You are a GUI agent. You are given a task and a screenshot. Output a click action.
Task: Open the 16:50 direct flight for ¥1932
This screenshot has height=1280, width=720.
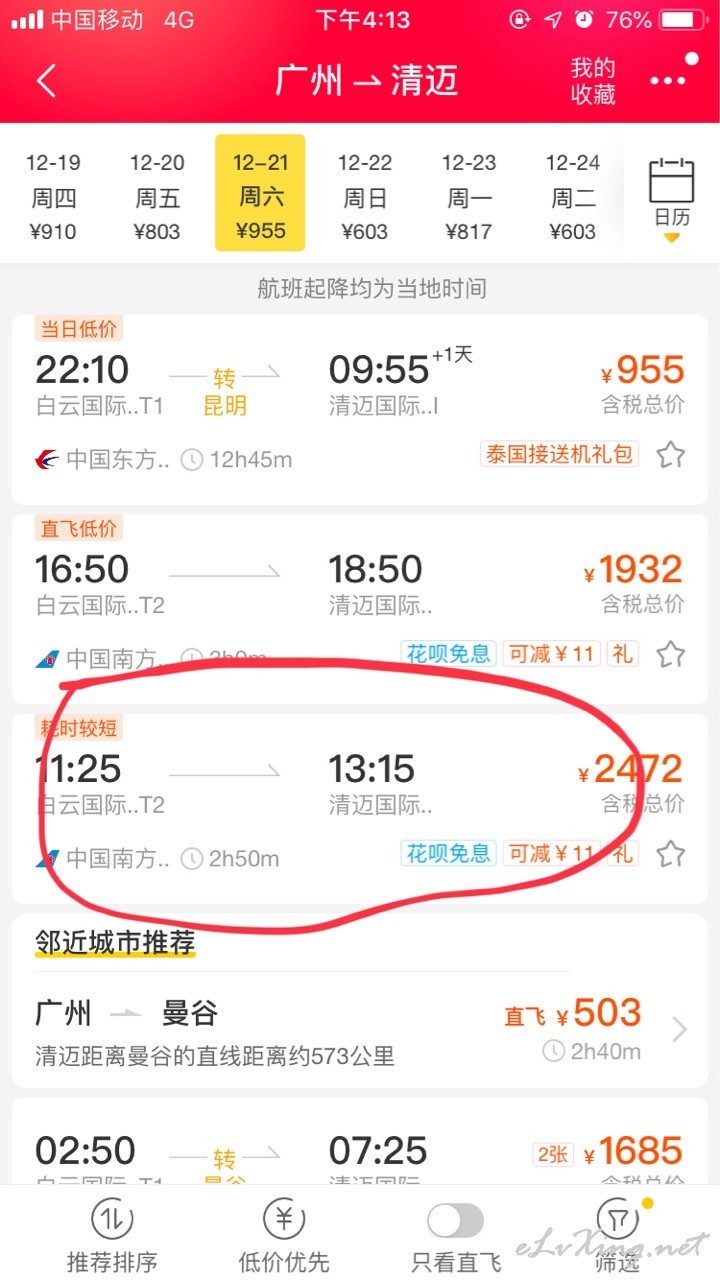coord(360,609)
